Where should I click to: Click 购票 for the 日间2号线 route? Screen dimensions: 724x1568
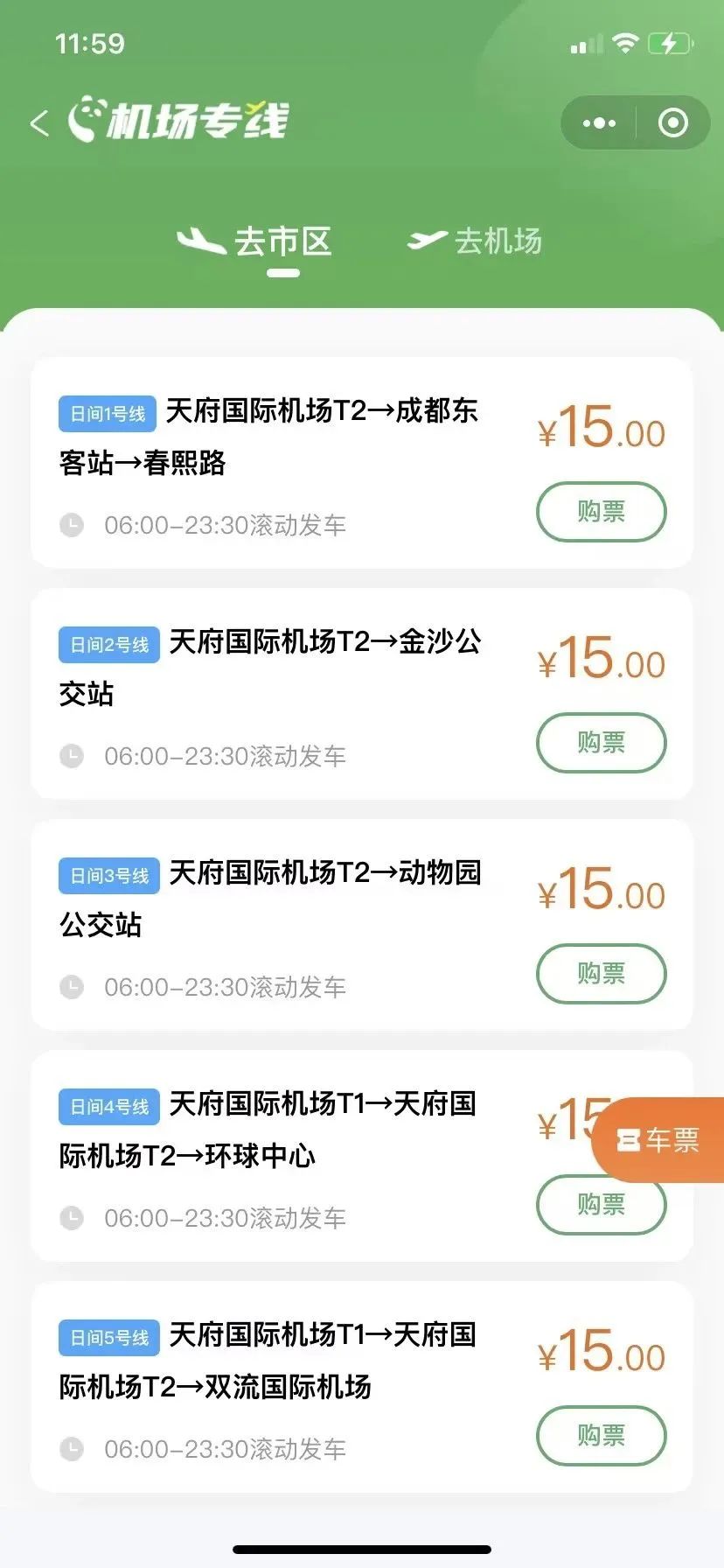[601, 742]
